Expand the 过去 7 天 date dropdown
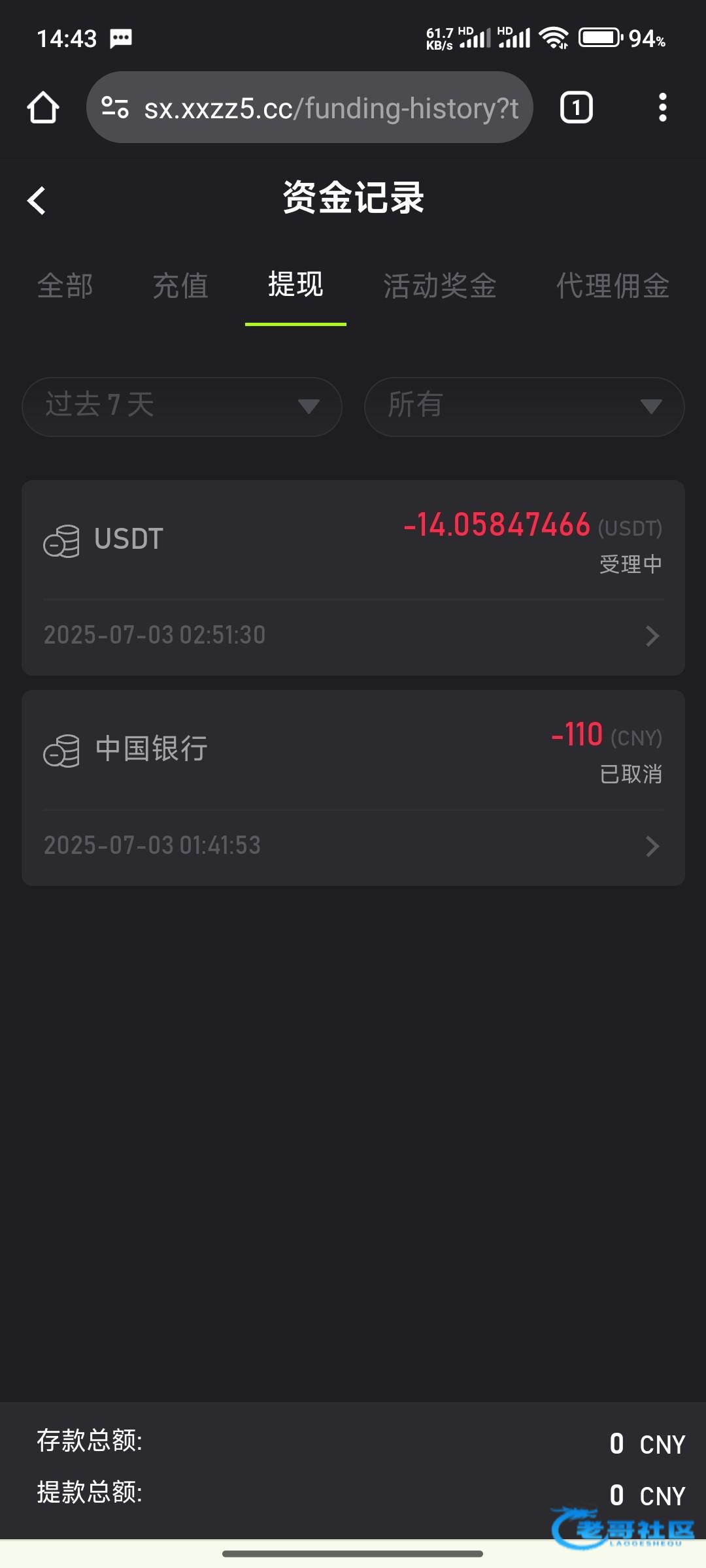The image size is (706, 1568). pyautogui.click(x=182, y=406)
